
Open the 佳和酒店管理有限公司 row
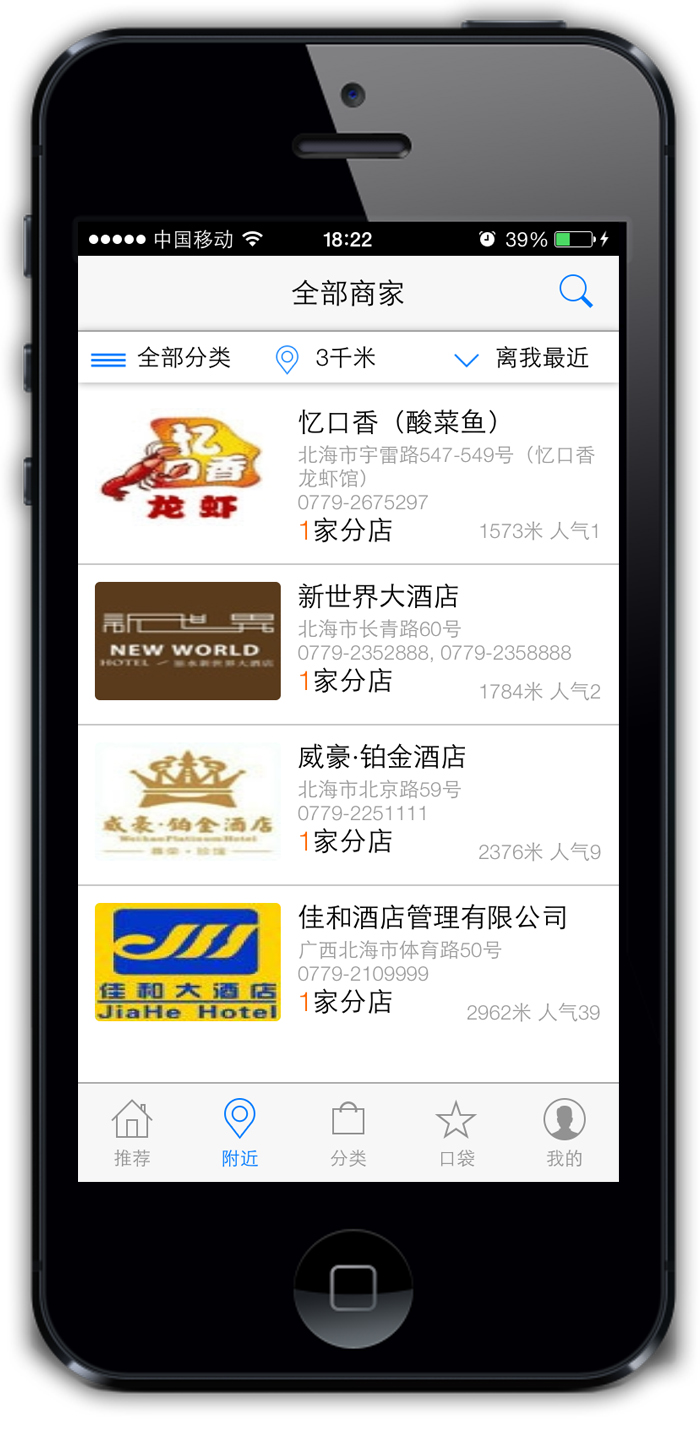click(348, 964)
